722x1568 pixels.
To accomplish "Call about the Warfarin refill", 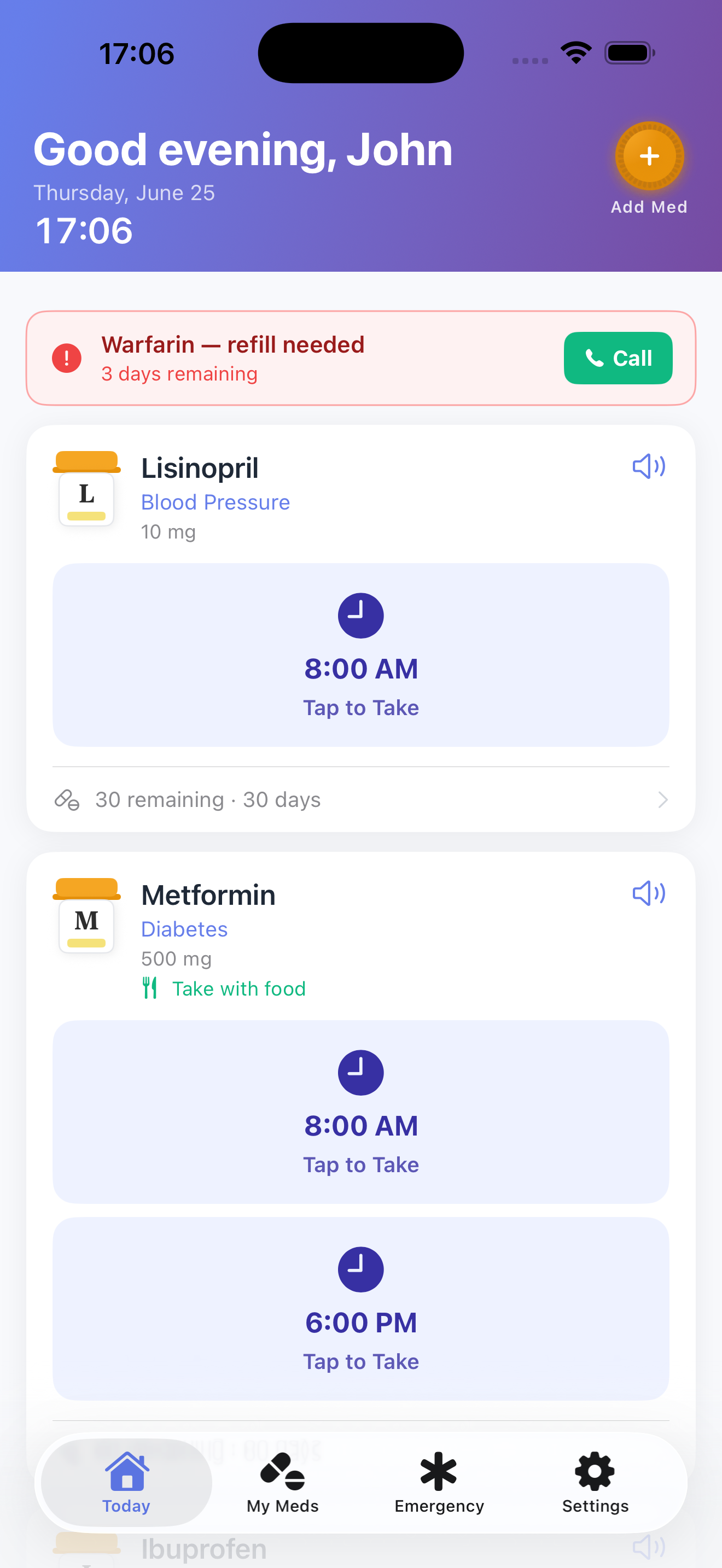I will coord(618,358).
